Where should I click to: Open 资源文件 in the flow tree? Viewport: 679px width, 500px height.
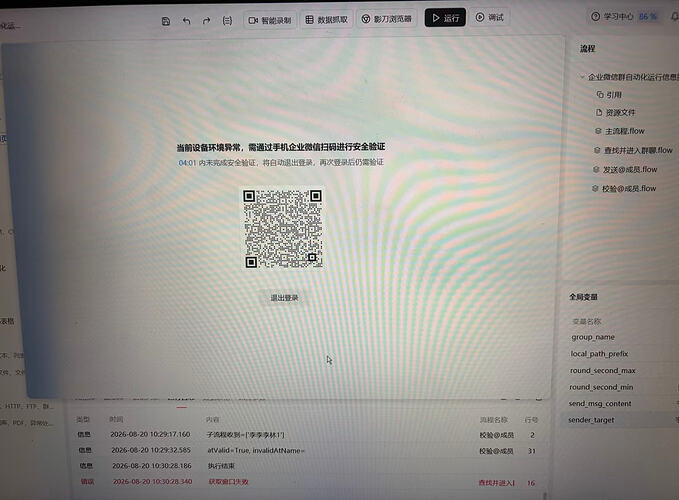[x=615, y=113]
